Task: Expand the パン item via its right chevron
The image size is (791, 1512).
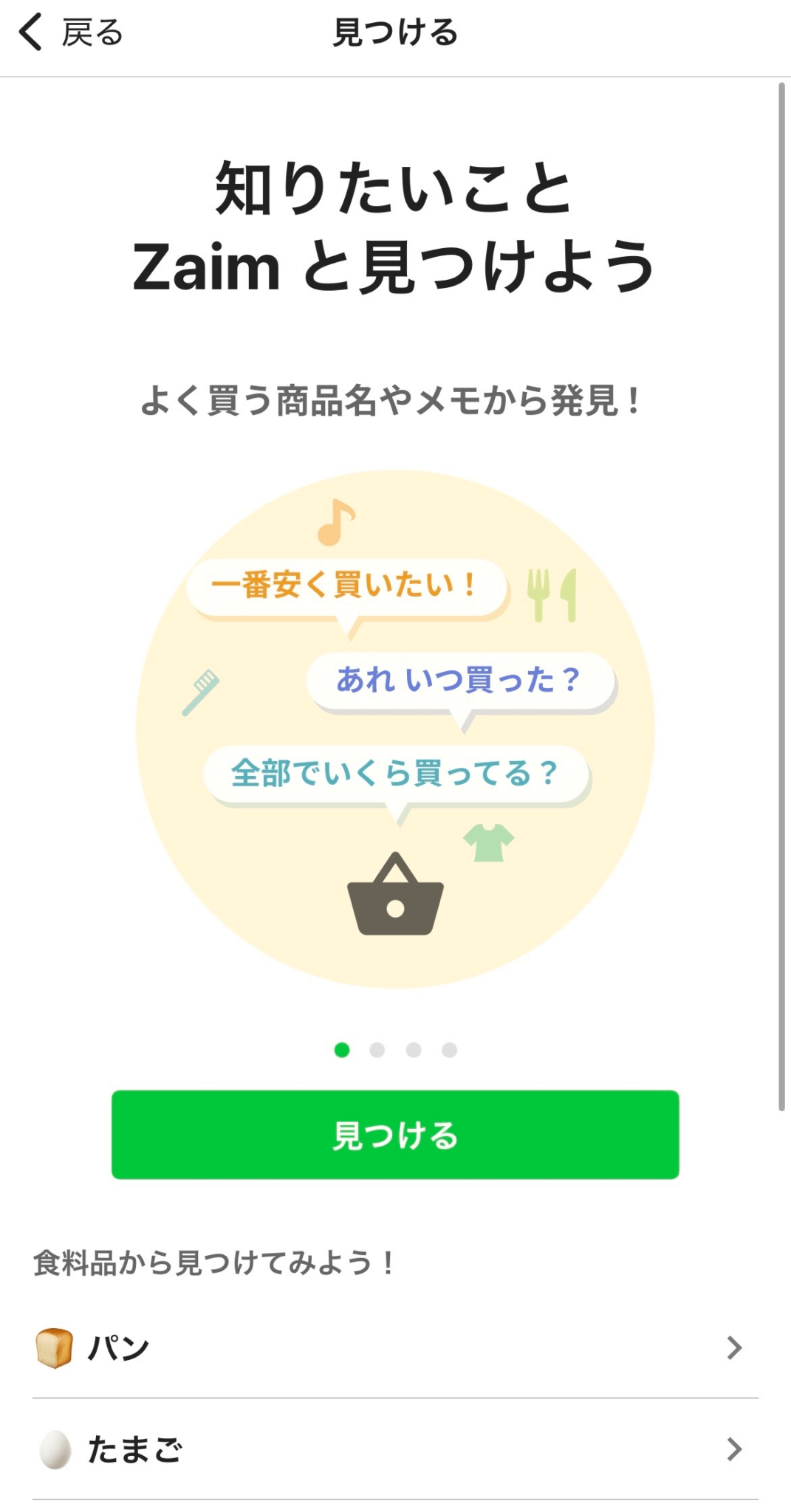Action: click(734, 1347)
